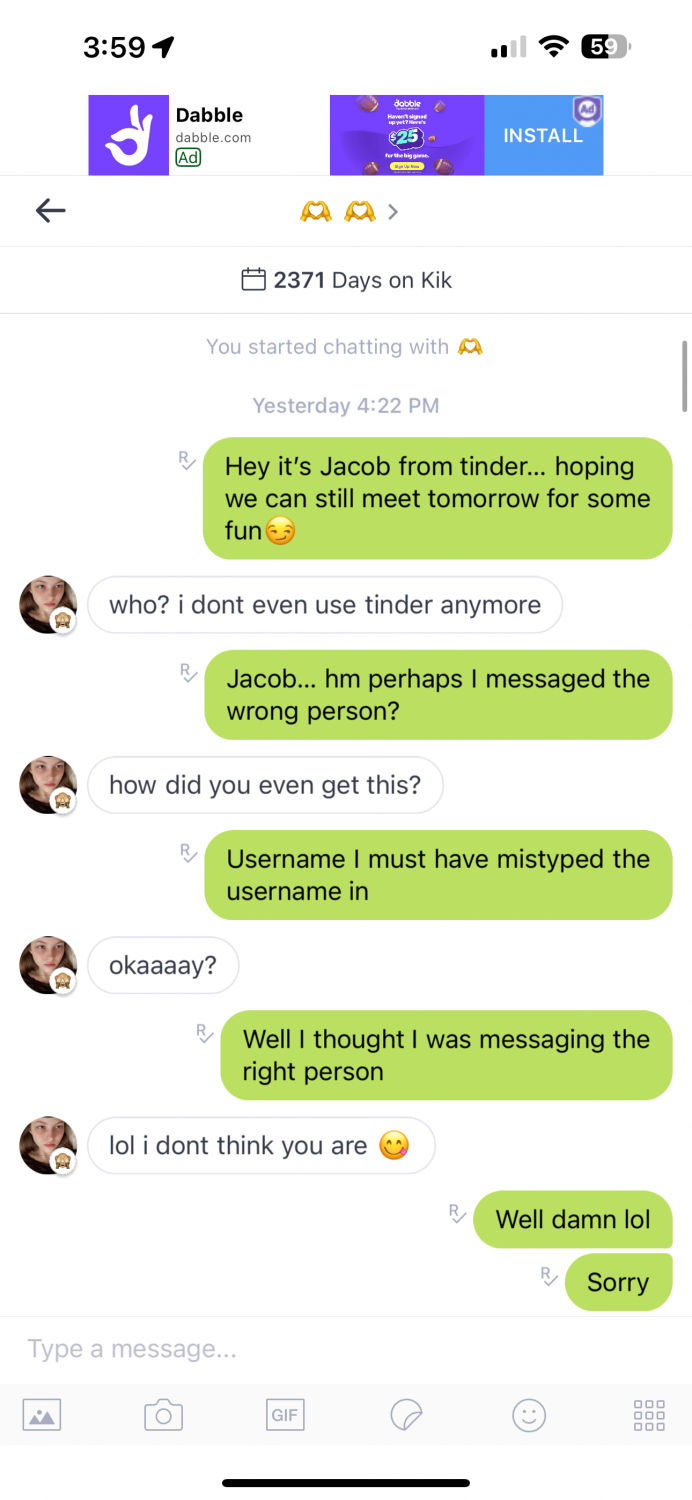The image size is (692, 1500).
Task: Open the stickers panel
Action: [406, 1415]
